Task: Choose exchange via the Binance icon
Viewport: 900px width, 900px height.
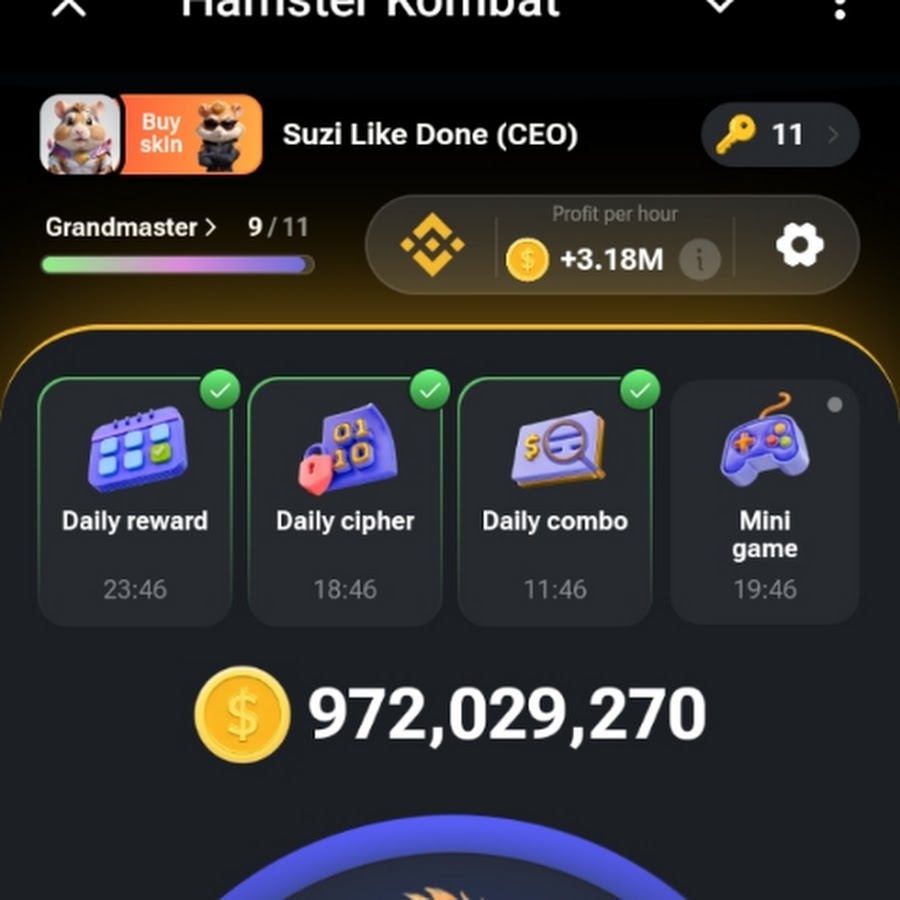Action: pos(432,244)
